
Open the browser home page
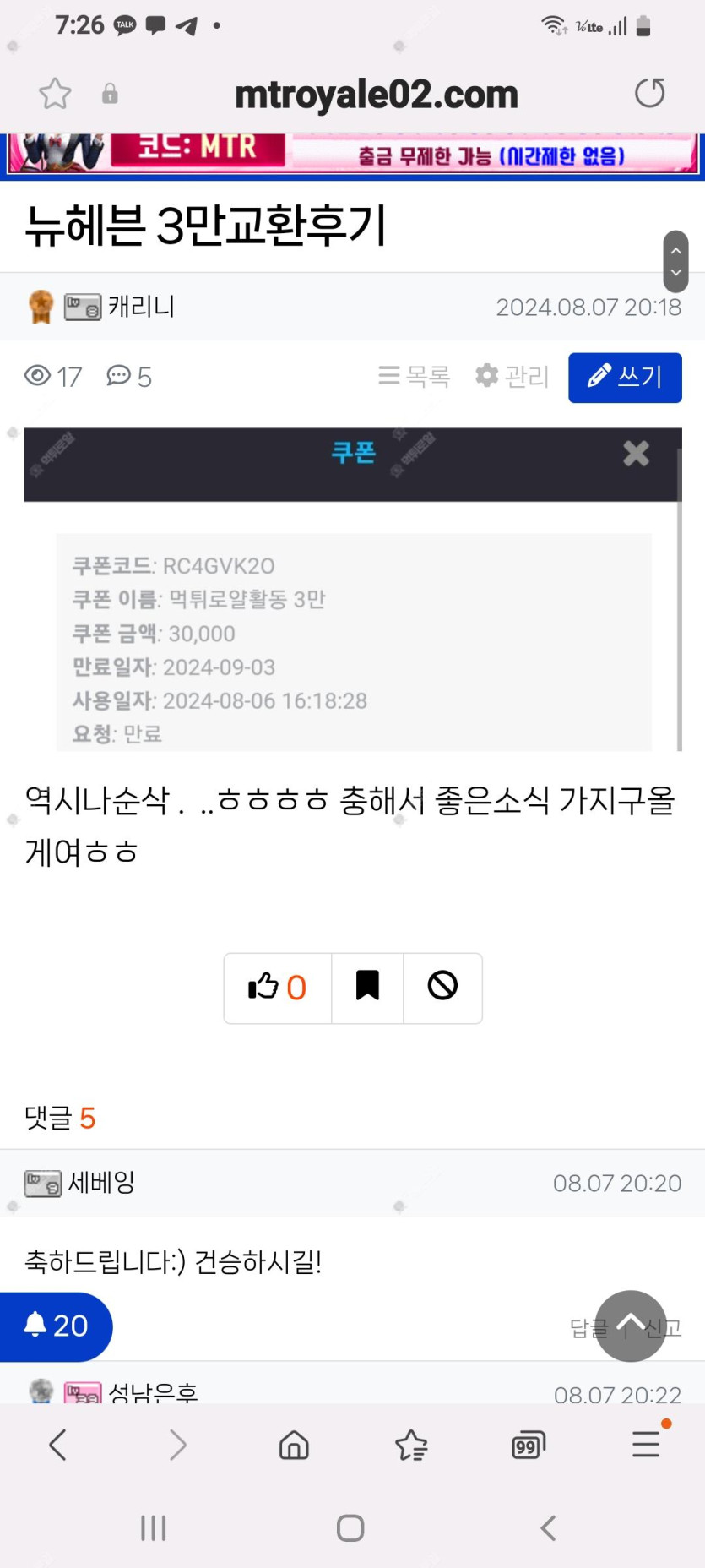point(294,1445)
